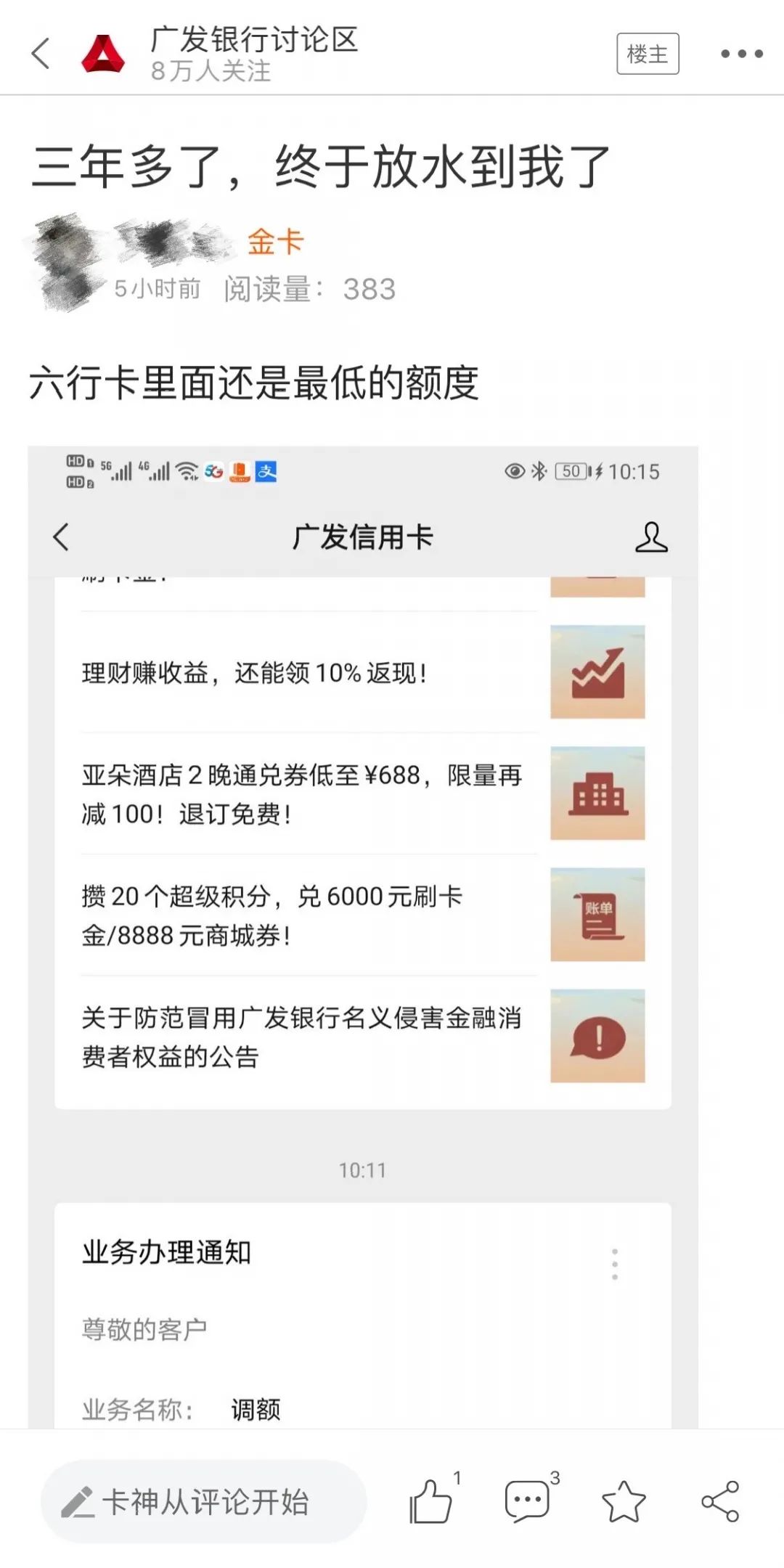
Task: Open the hotel icon next to 亚朵酒店 offer
Action: click(x=597, y=794)
